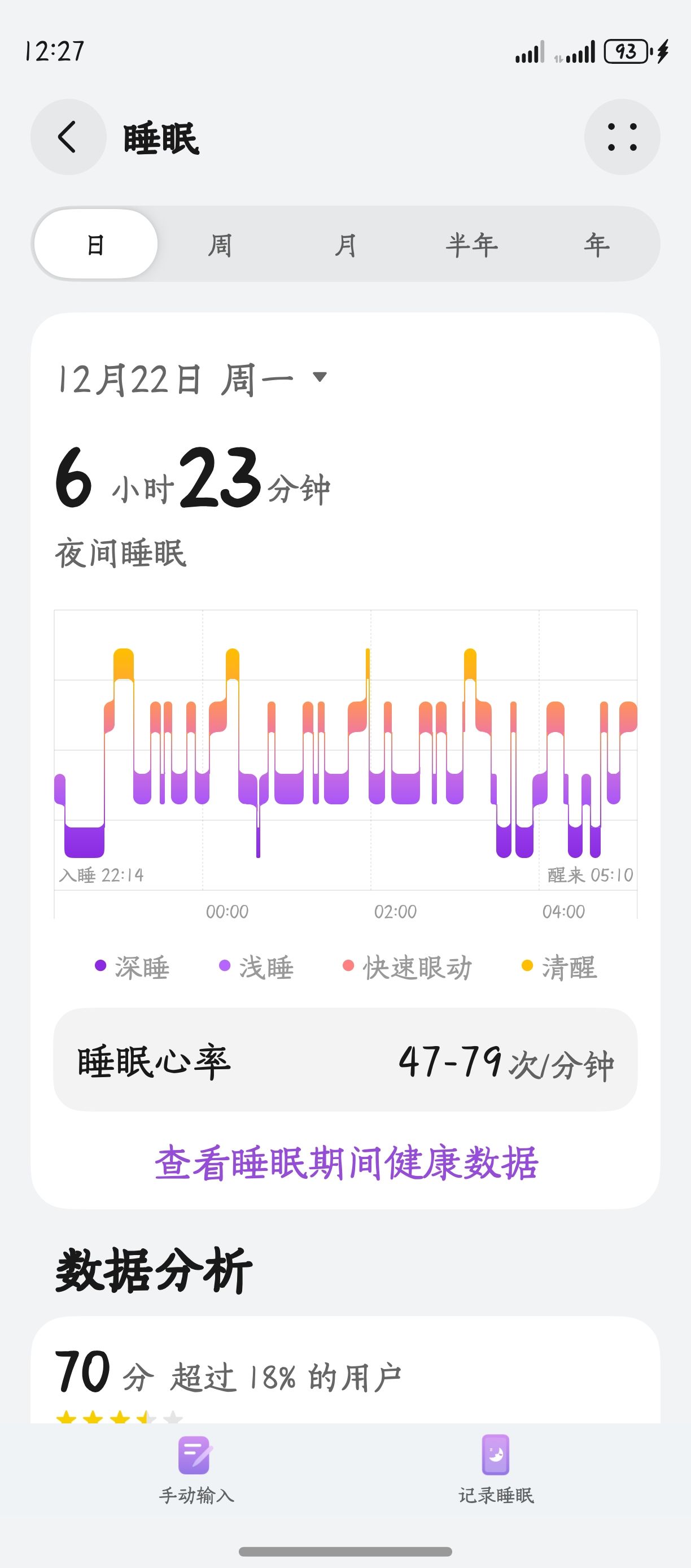
Task: Go back from the 睡眠 page
Action: coord(68,137)
